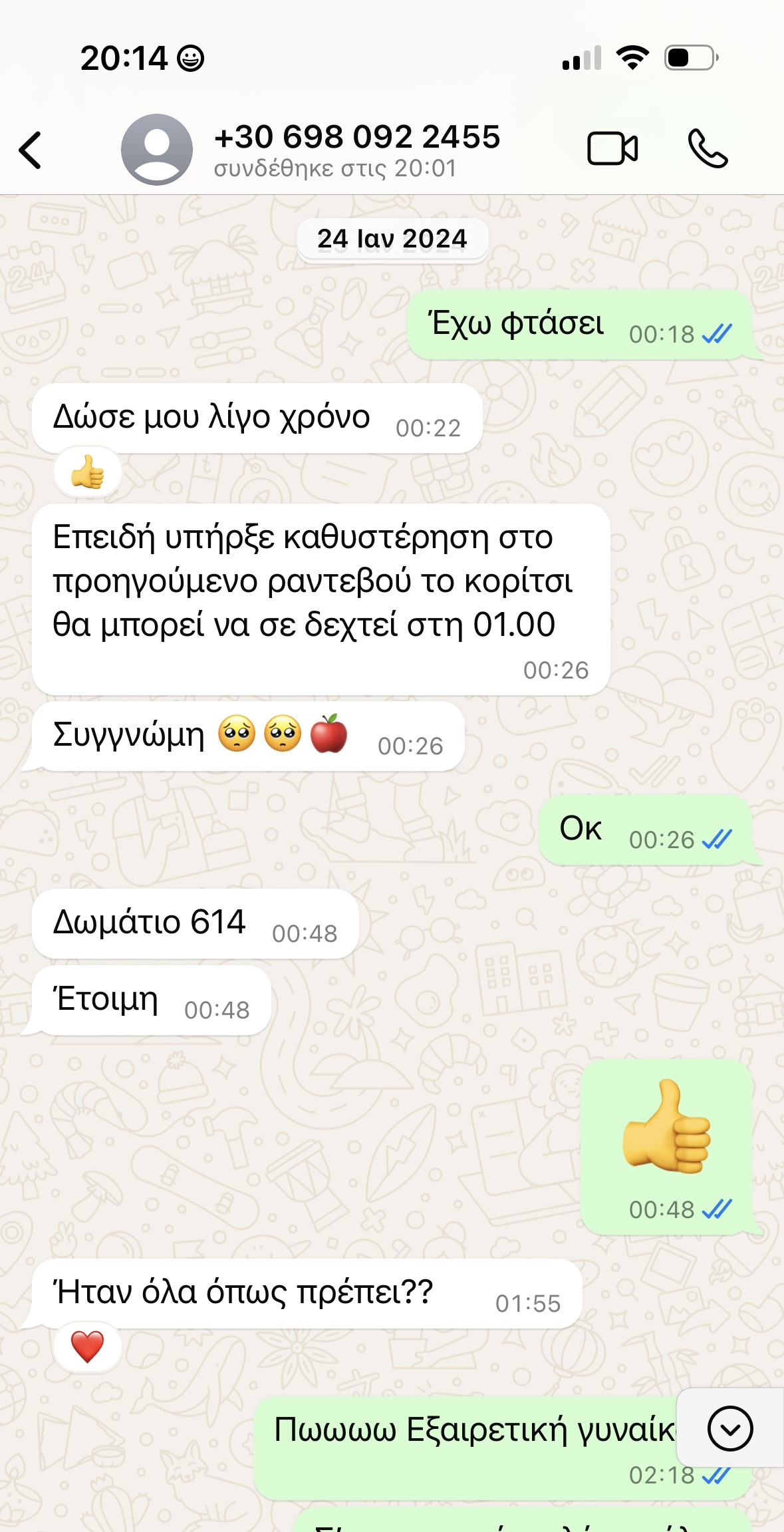View the thumbs-up reaction under 'Δώσε μου λίγο χρόνο'
Screen dimensions: 784x1532
[87, 472]
